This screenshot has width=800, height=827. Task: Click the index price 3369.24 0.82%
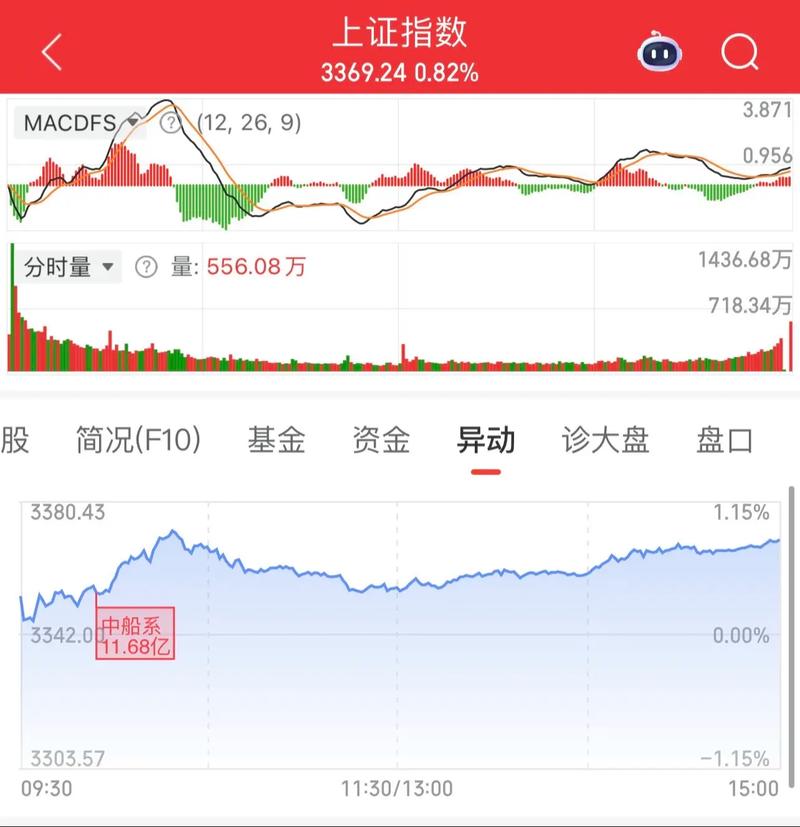pyautogui.click(x=400, y=70)
